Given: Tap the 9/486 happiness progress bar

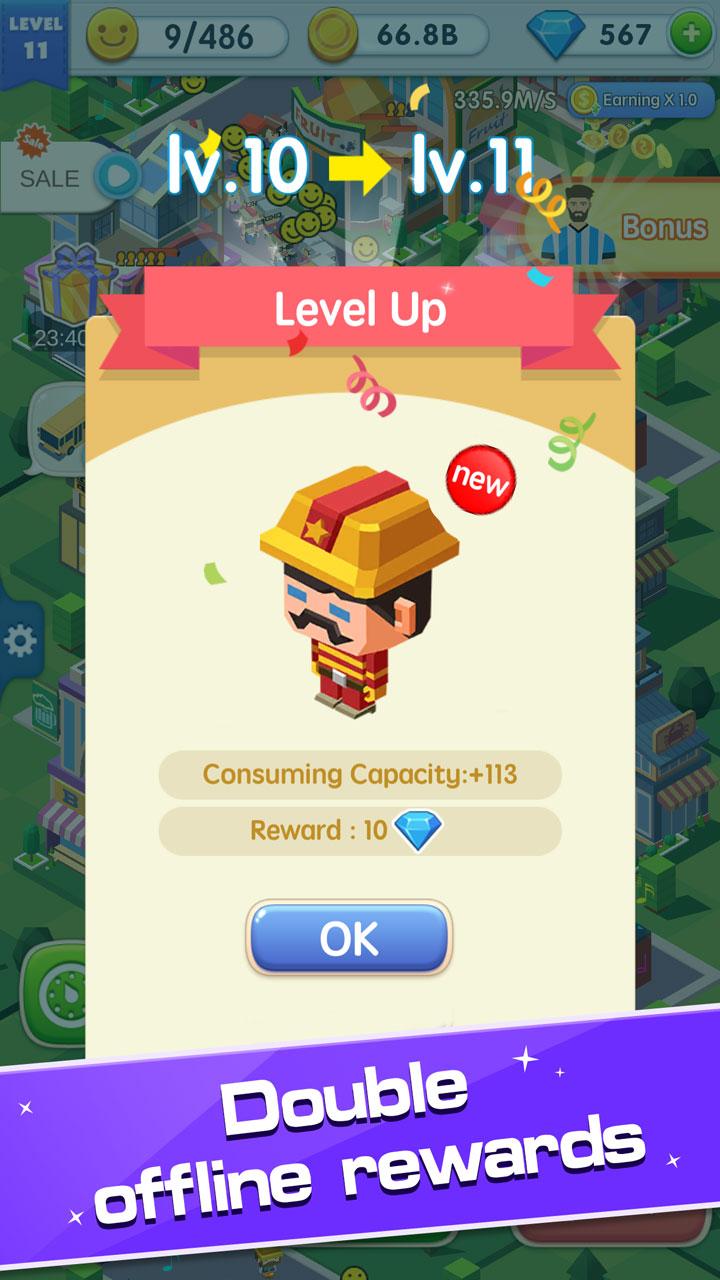Looking at the screenshot, I should (204, 32).
